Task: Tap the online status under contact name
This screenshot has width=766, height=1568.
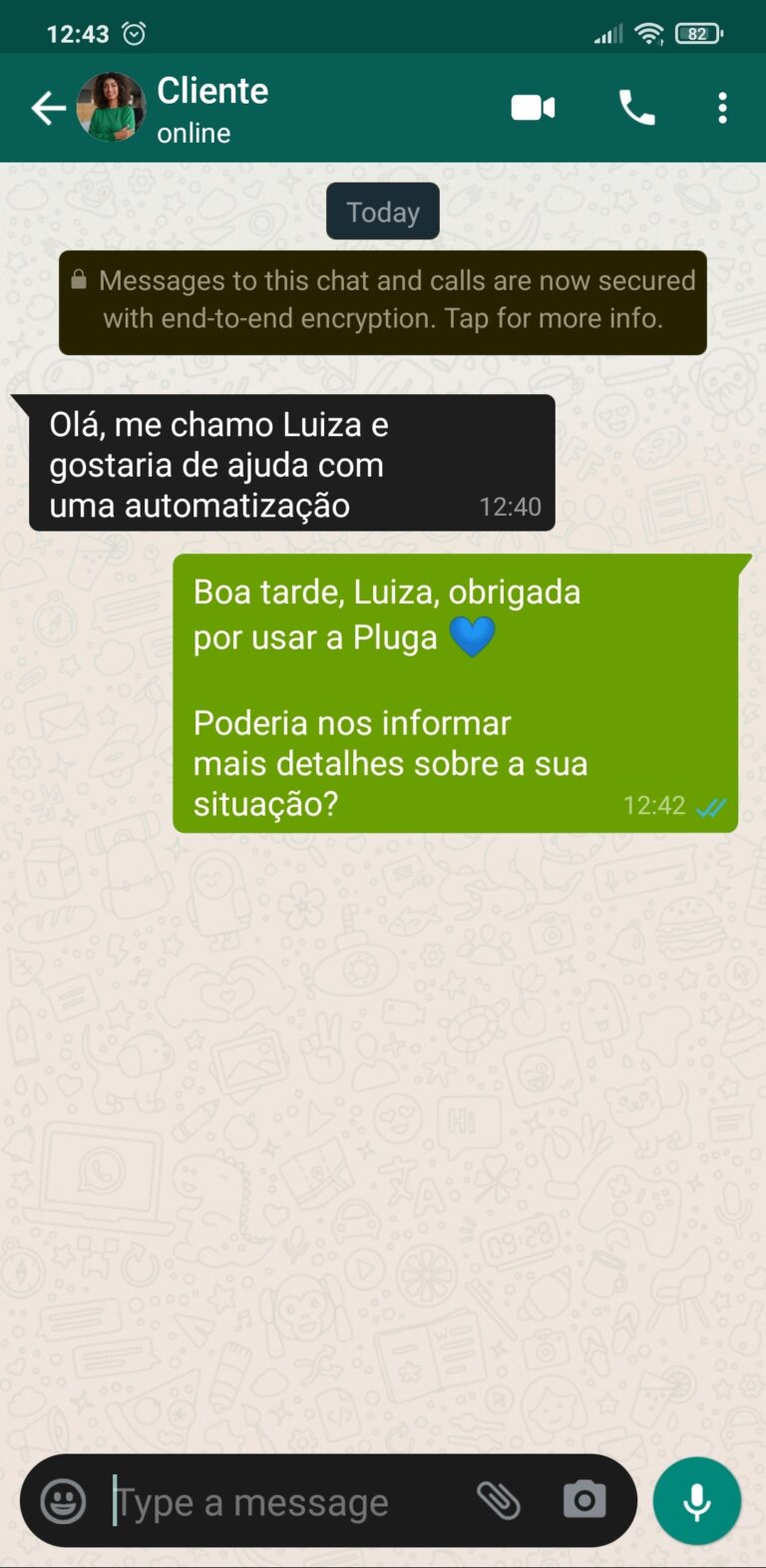Action: pyautogui.click(x=191, y=131)
